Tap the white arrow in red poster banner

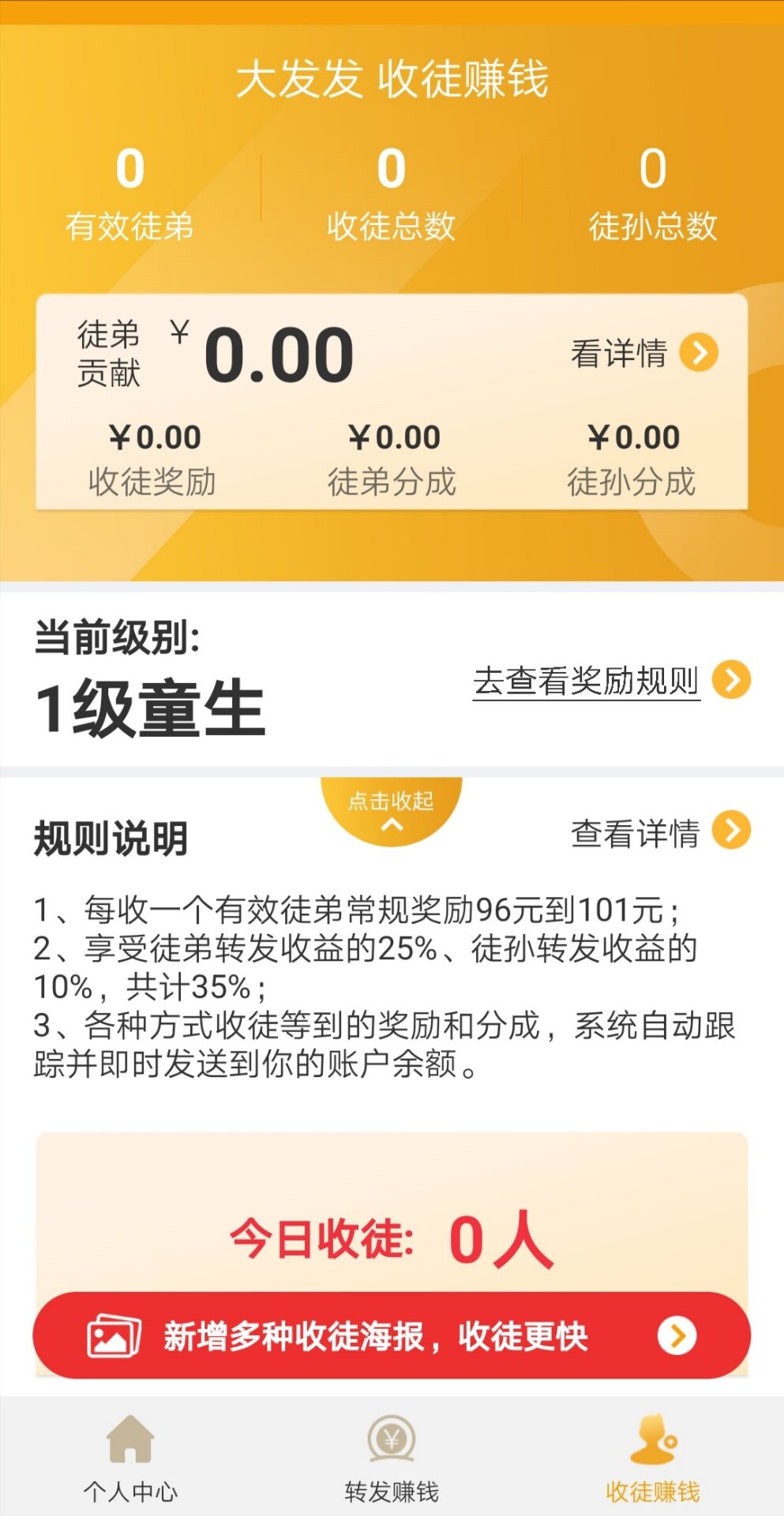[x=675, y=1334]
